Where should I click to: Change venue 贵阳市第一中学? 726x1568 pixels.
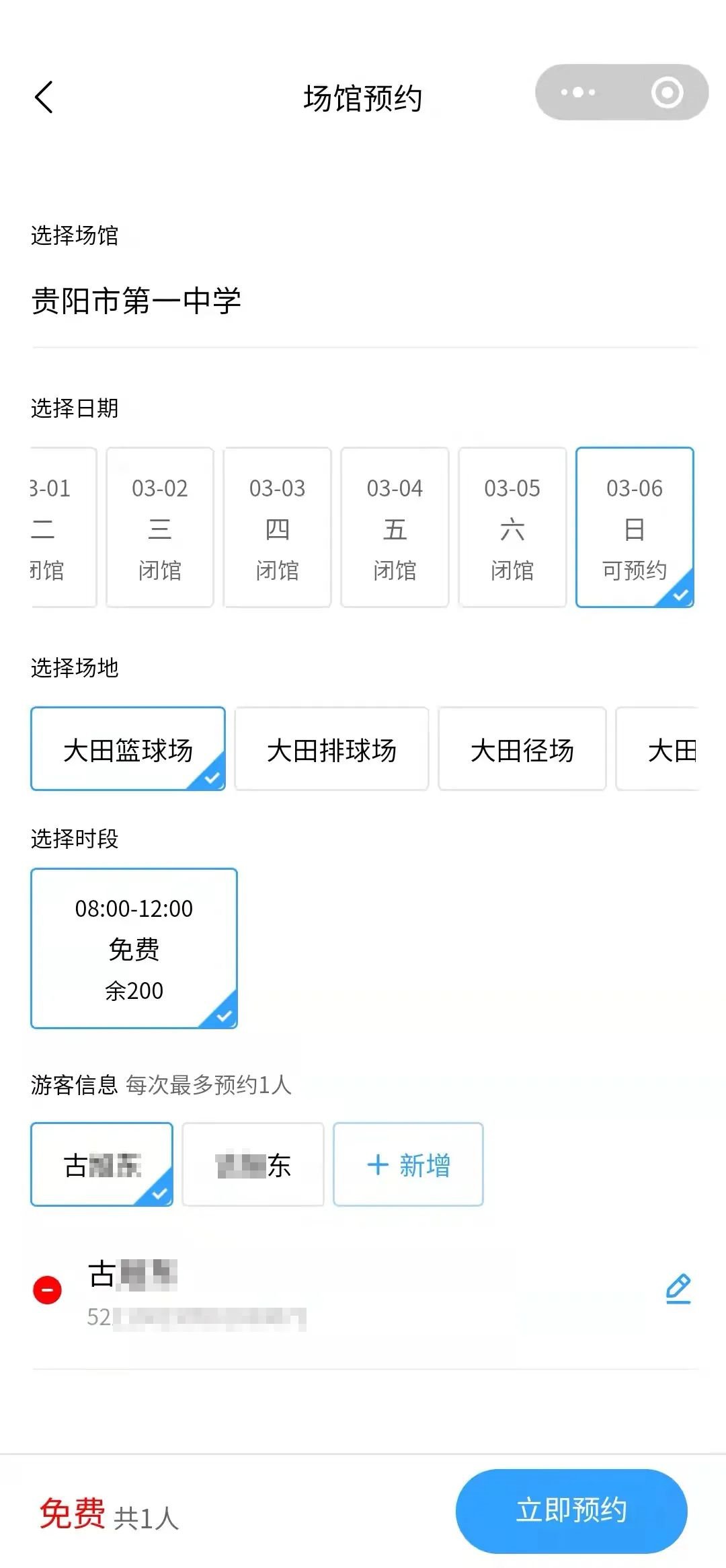point(136,300)
